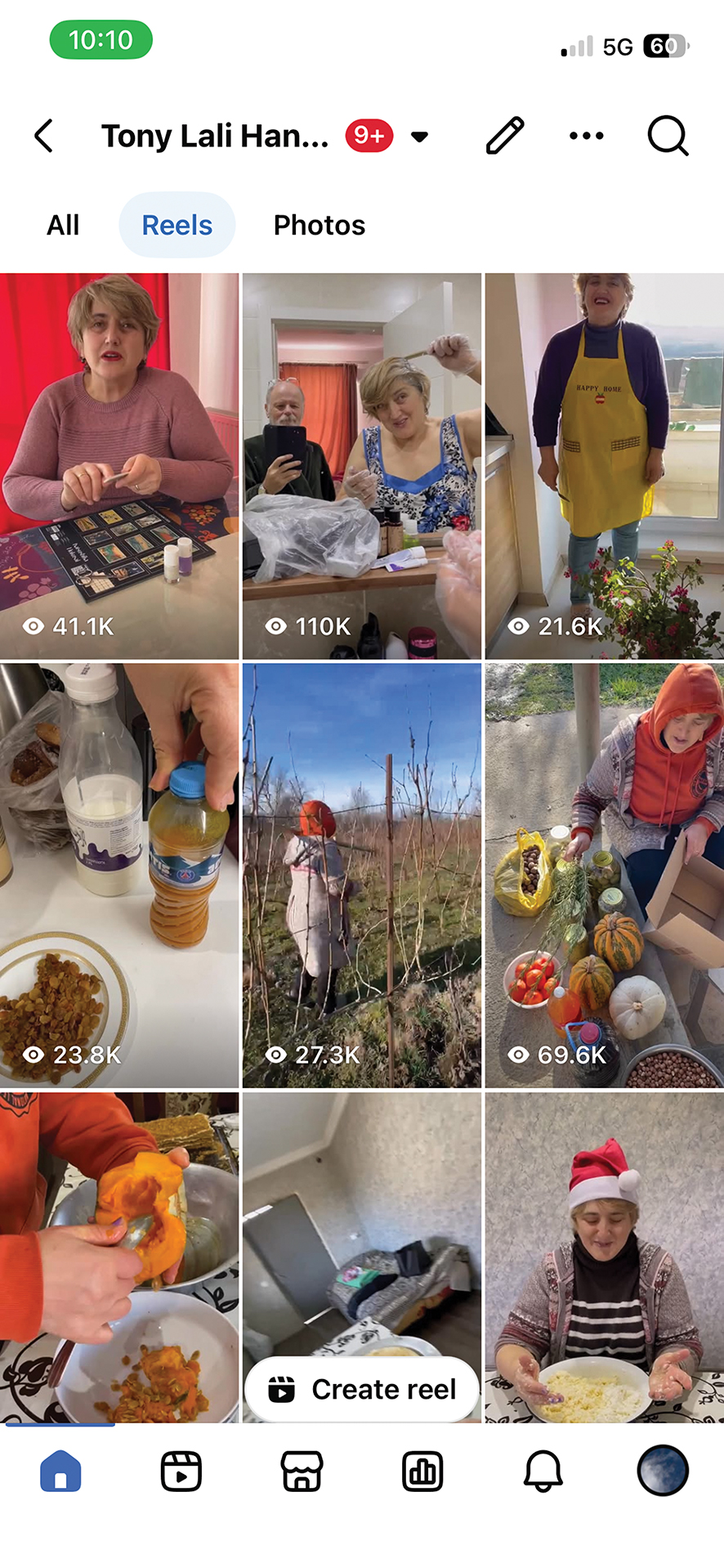Open the reel with 27.3K views
The width and height of the screenshot is (724, 1568).
point(361,875)
